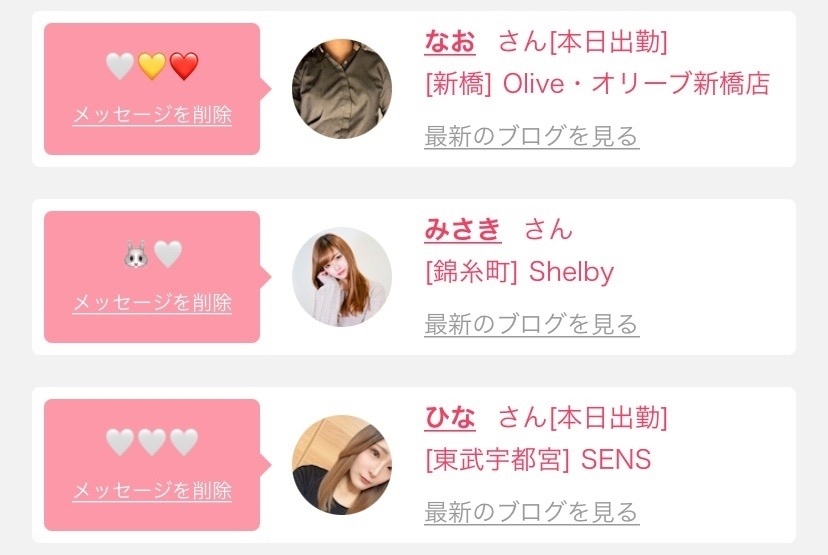Open なお's profile photo
This screenshot has width=828, height=555.
point(341,89)
